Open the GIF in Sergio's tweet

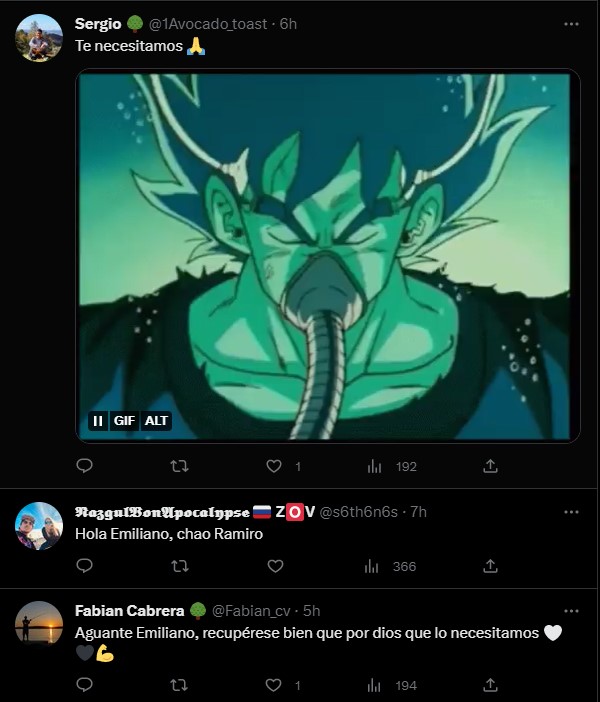point(327,250)
